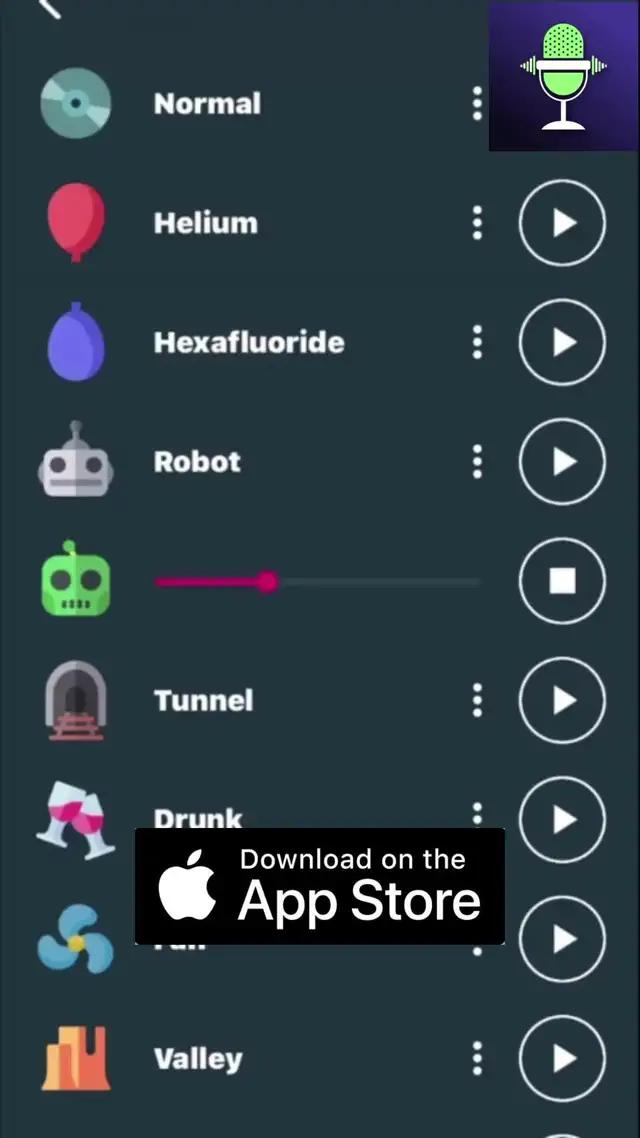Download on the App Store
The width and height of the screenshot is (640, 1138).
pos(319,886)
